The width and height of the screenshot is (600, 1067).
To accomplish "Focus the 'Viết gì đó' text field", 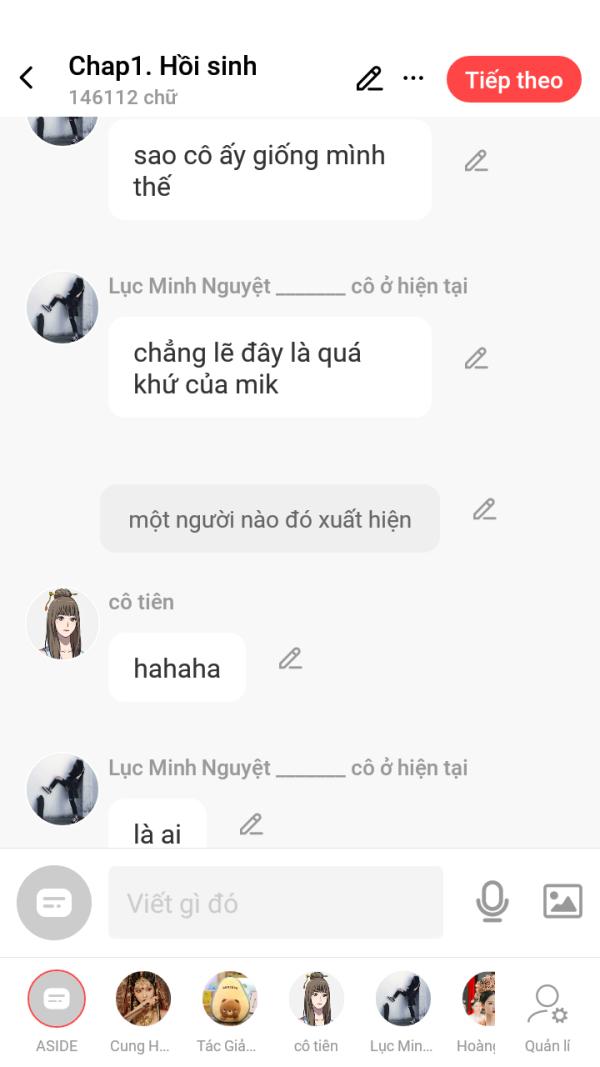I will tap(276, 903).
